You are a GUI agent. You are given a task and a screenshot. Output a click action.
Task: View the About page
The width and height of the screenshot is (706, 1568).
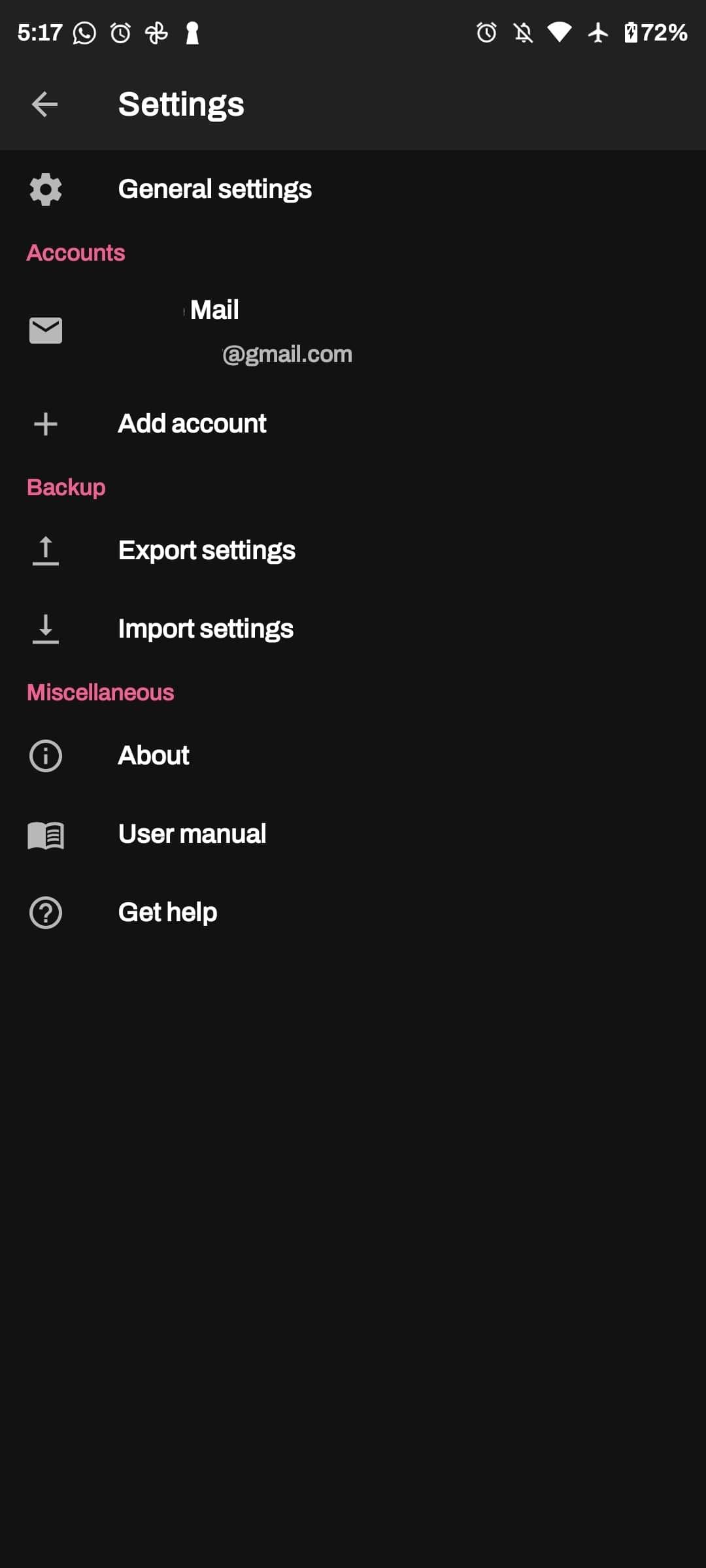[154, 756]
